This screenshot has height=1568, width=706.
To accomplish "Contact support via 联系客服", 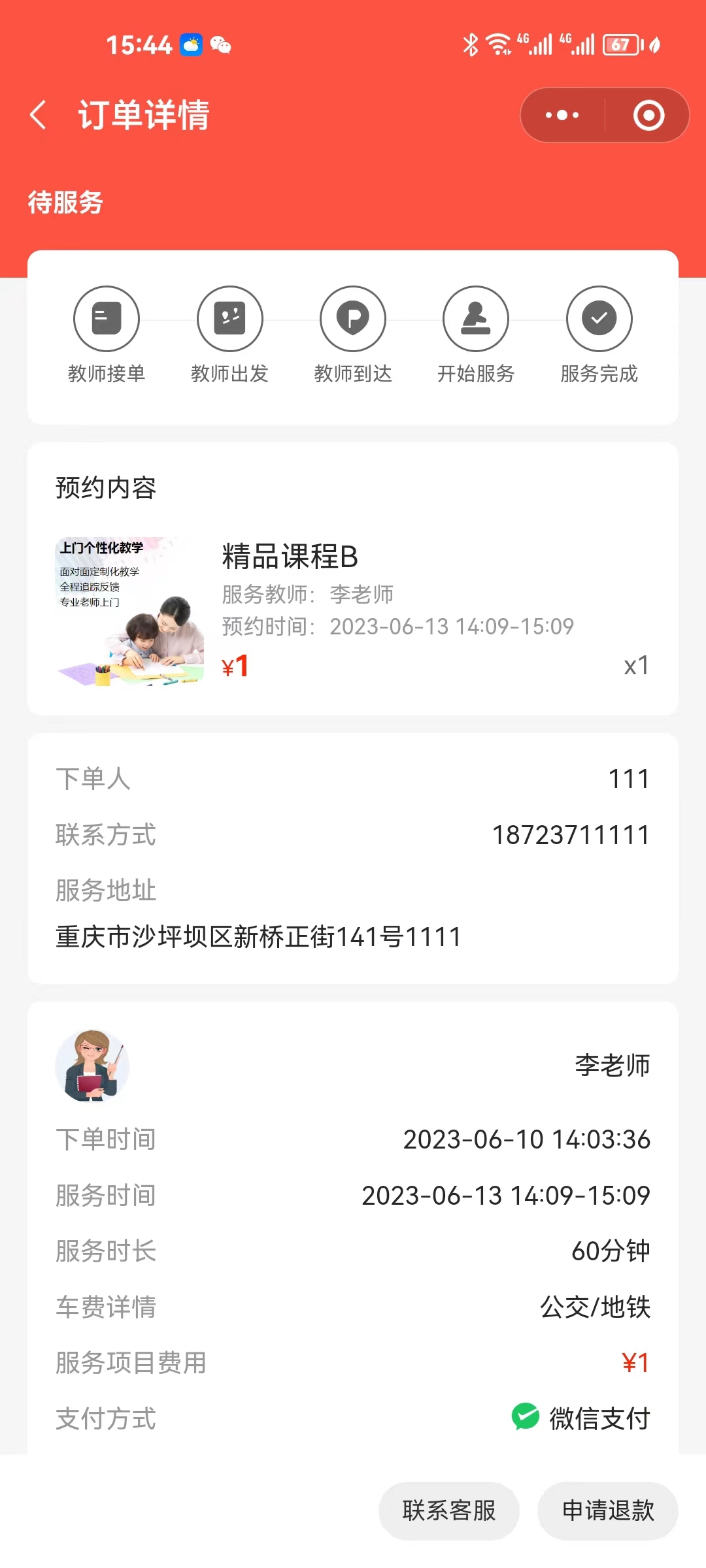I will (449, 1511).
